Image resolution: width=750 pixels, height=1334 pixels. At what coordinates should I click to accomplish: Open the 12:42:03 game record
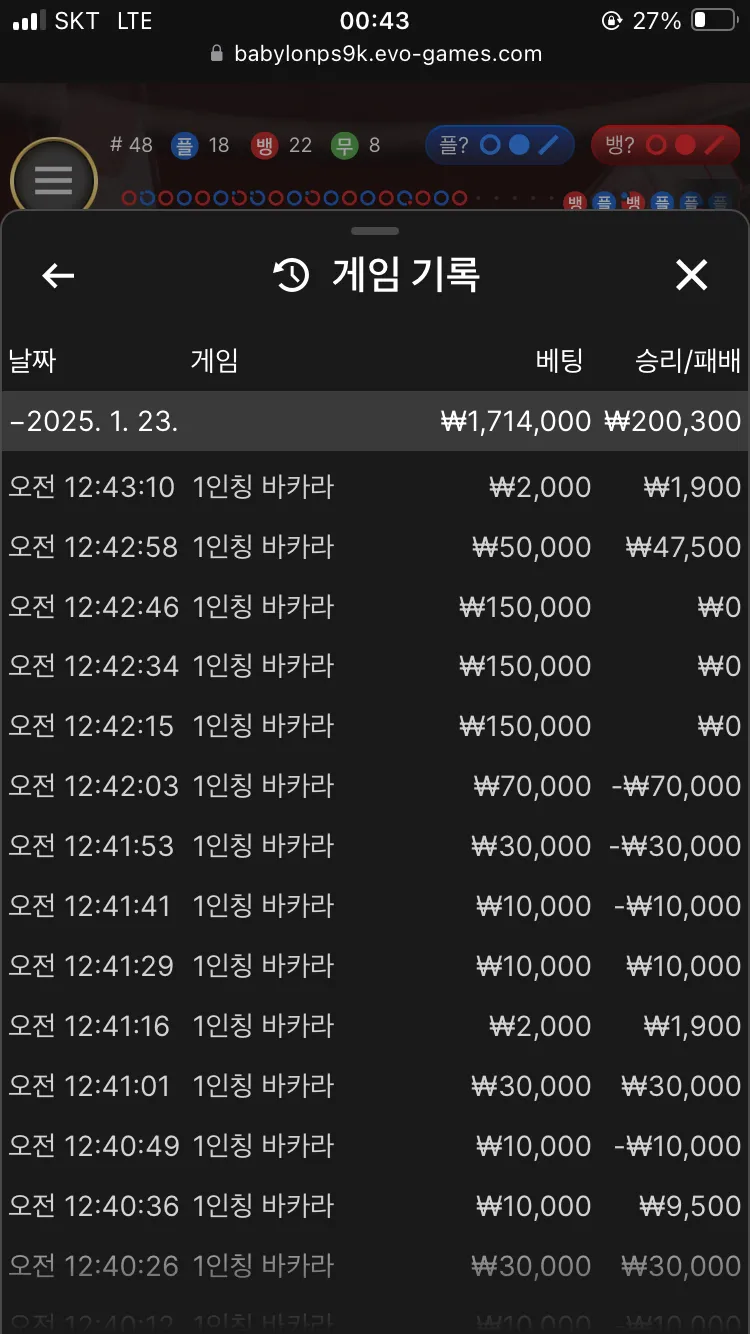point(375,786)
